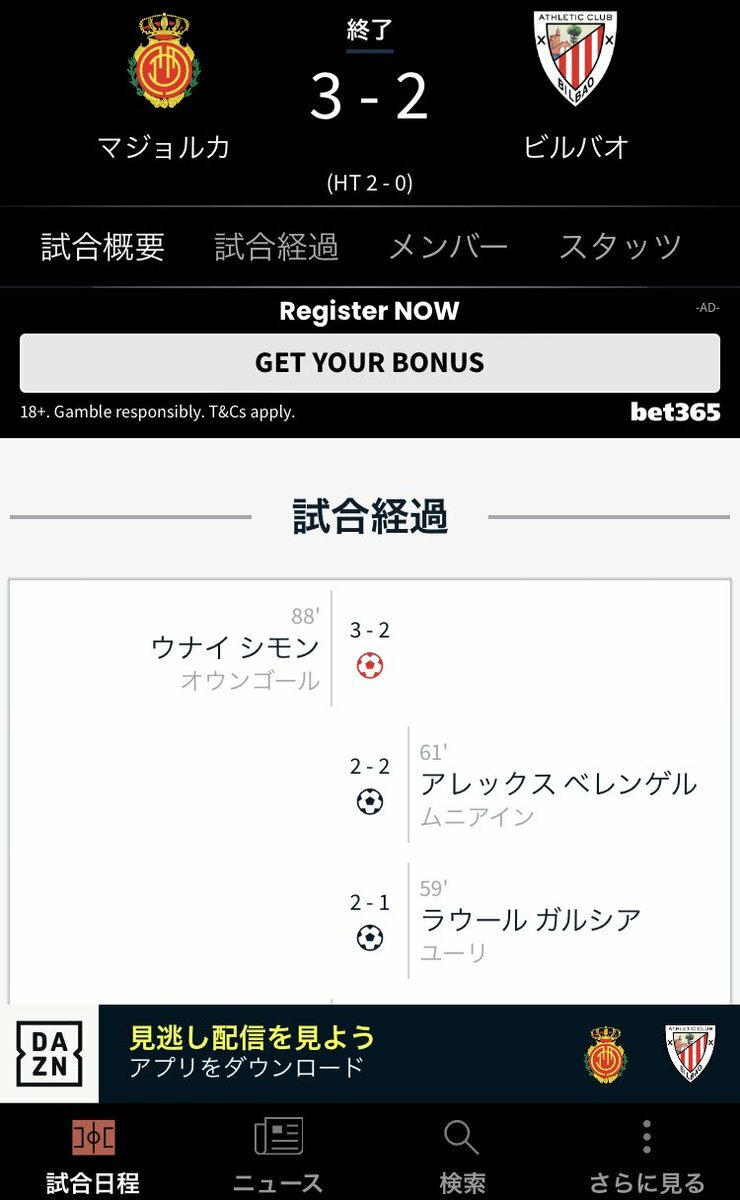Switch to the 試合概要 tab
This screenshot has width=740, height=1200.
coord(103,247)
